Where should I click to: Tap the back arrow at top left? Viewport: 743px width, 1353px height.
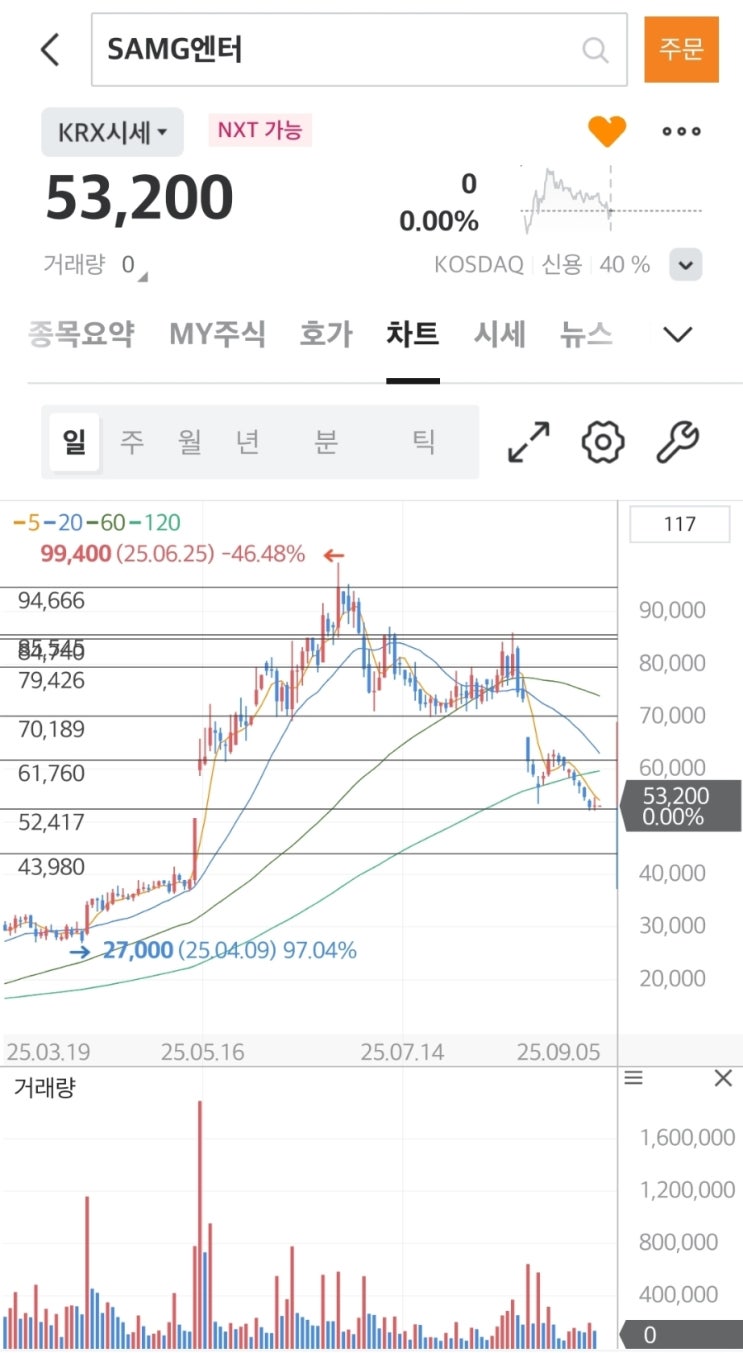[49, 48]
